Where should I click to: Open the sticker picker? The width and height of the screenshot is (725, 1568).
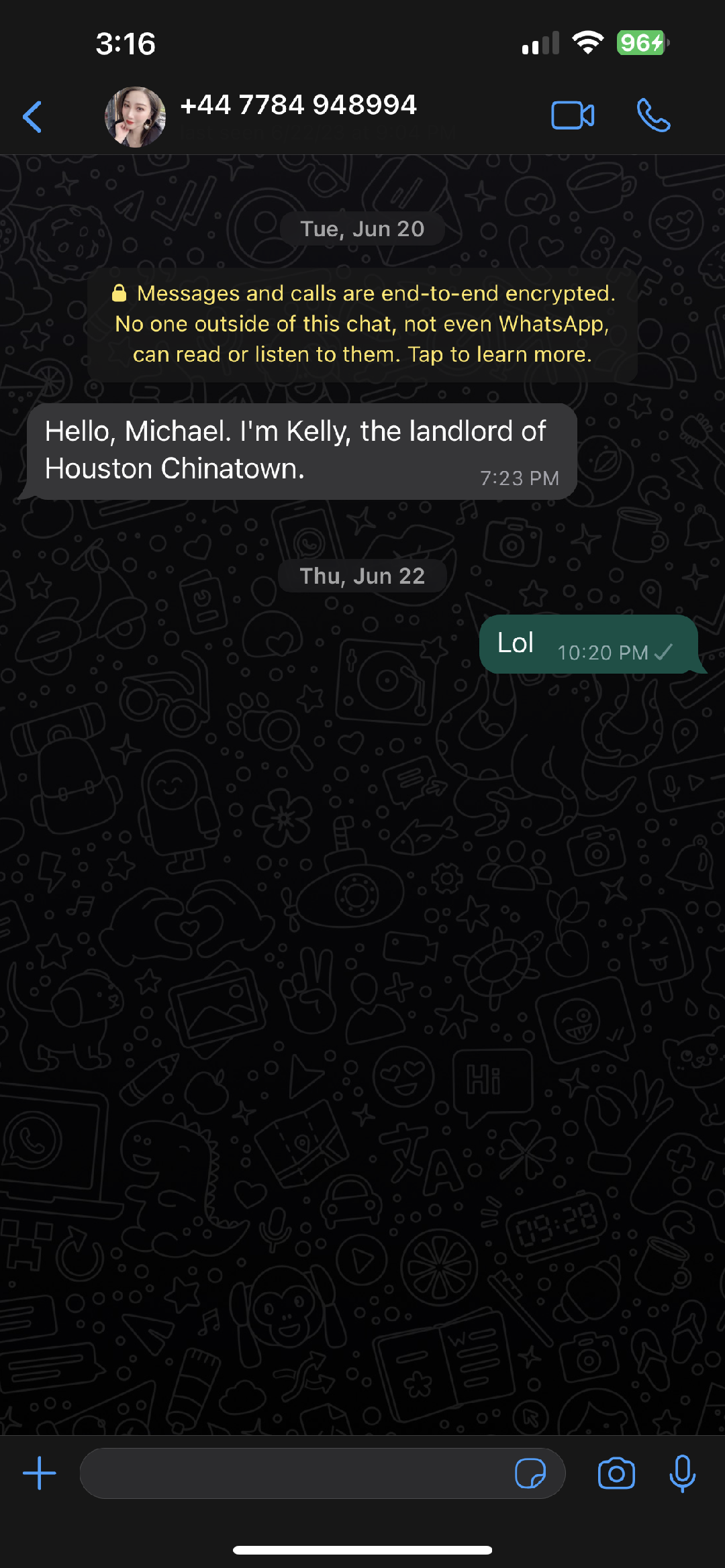coord(530,1473)
